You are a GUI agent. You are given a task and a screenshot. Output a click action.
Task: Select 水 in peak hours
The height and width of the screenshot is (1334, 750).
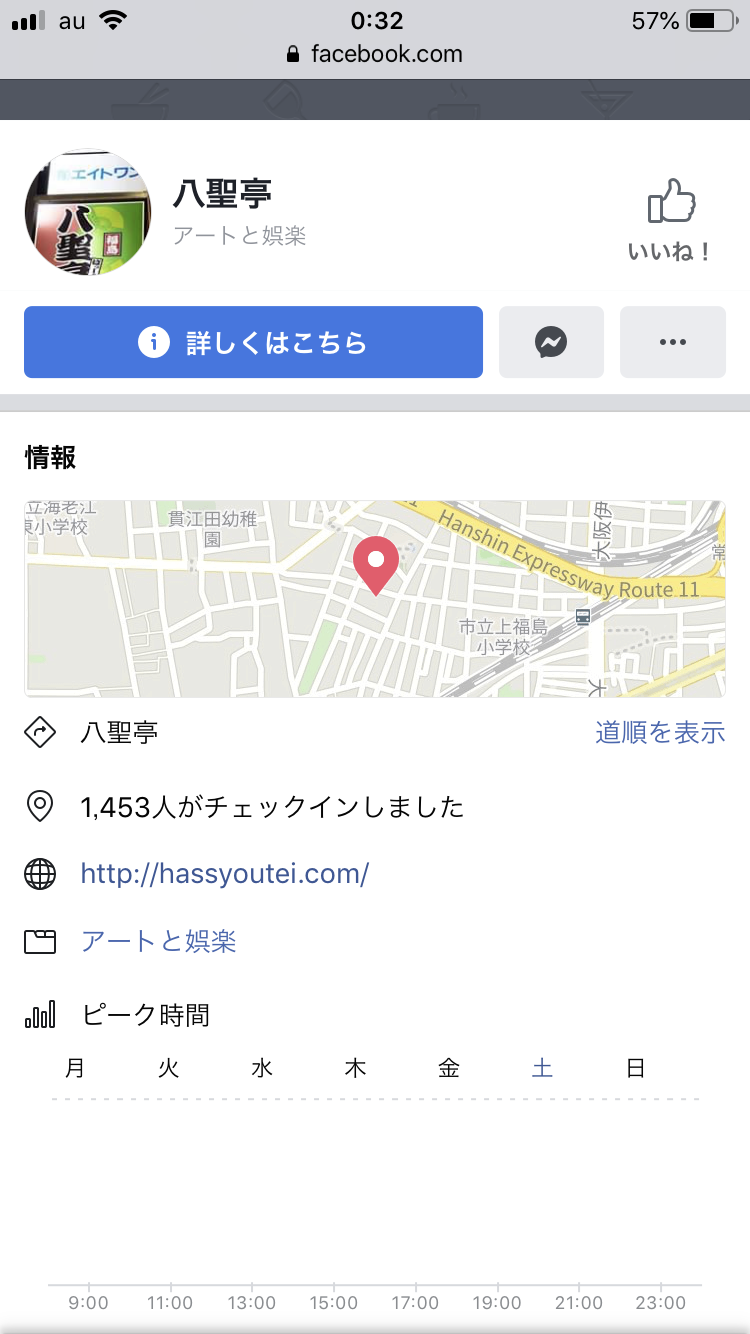262,1069
